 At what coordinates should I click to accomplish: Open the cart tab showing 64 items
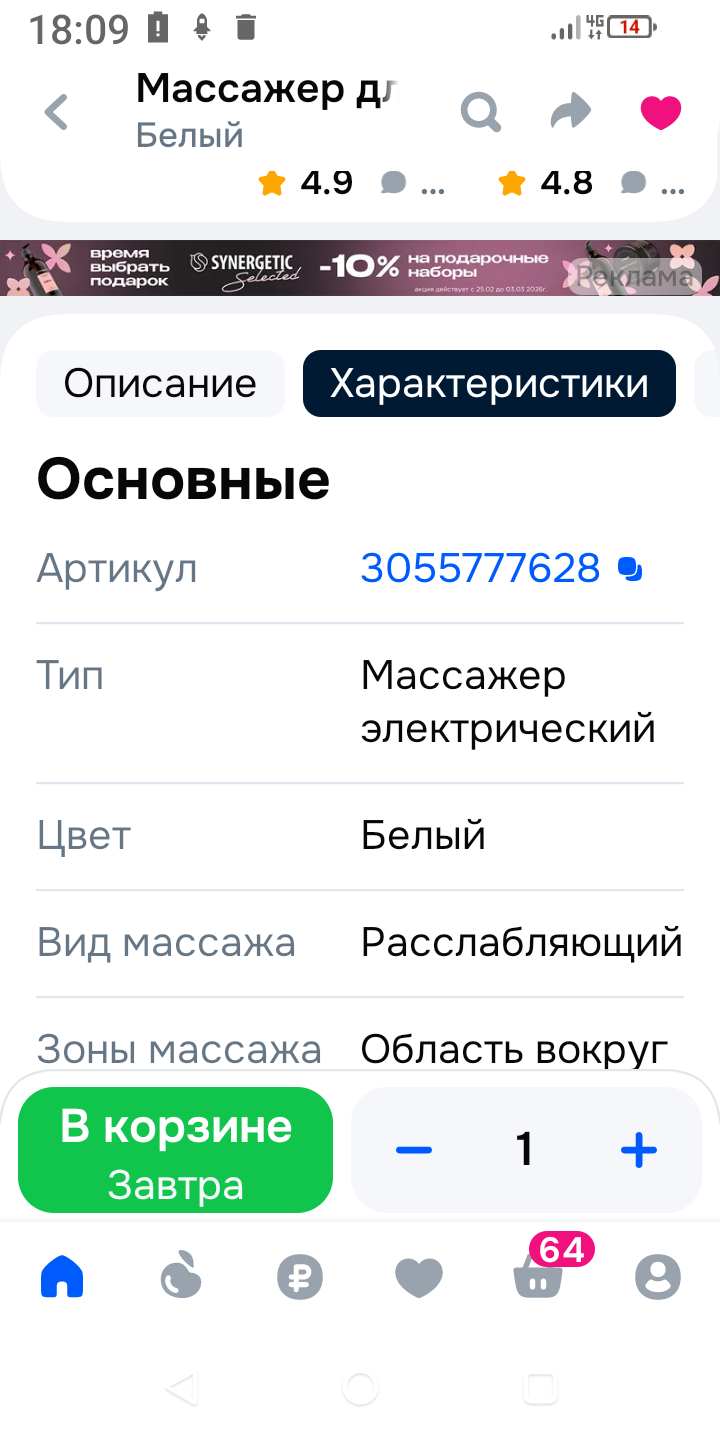coord(539,1275)
